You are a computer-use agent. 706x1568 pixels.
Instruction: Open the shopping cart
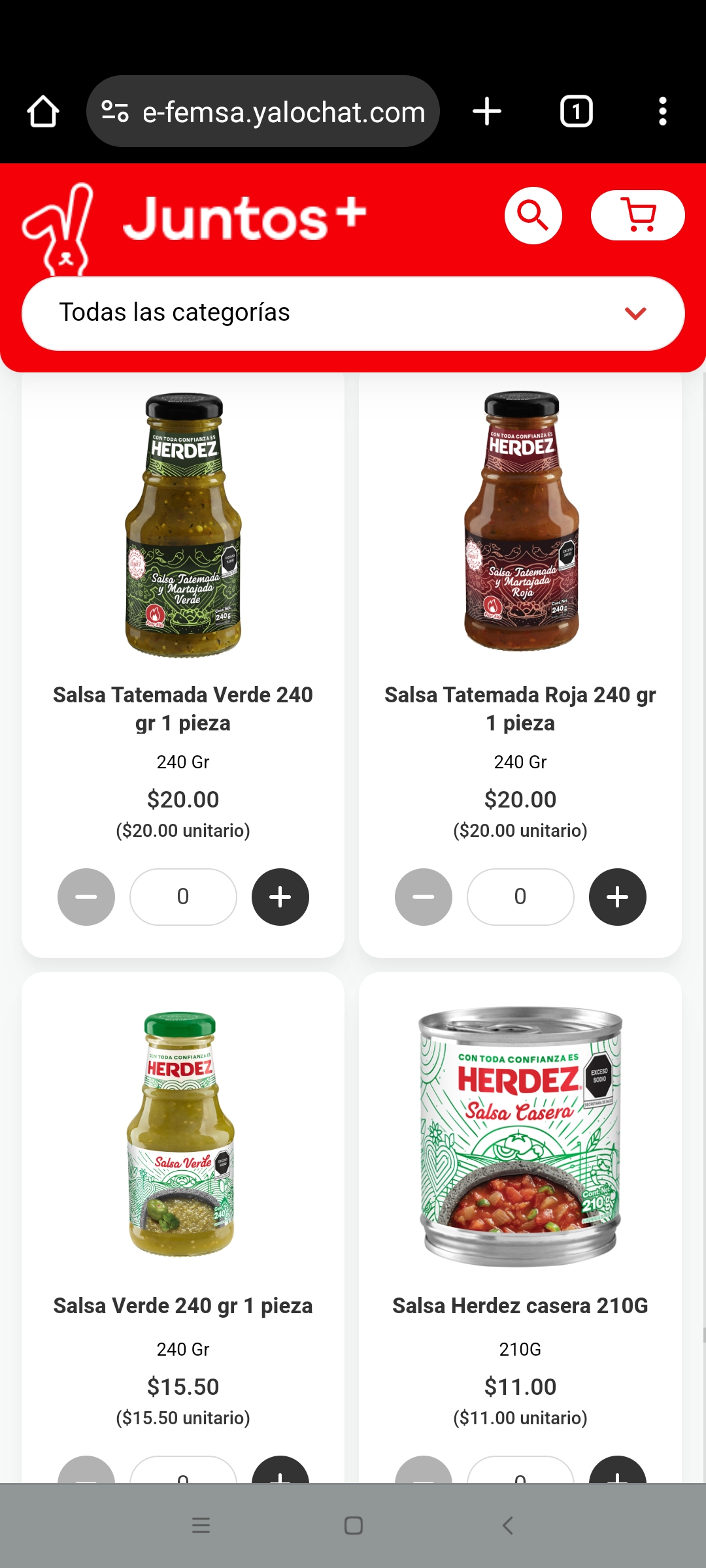(x=637, y=216)
